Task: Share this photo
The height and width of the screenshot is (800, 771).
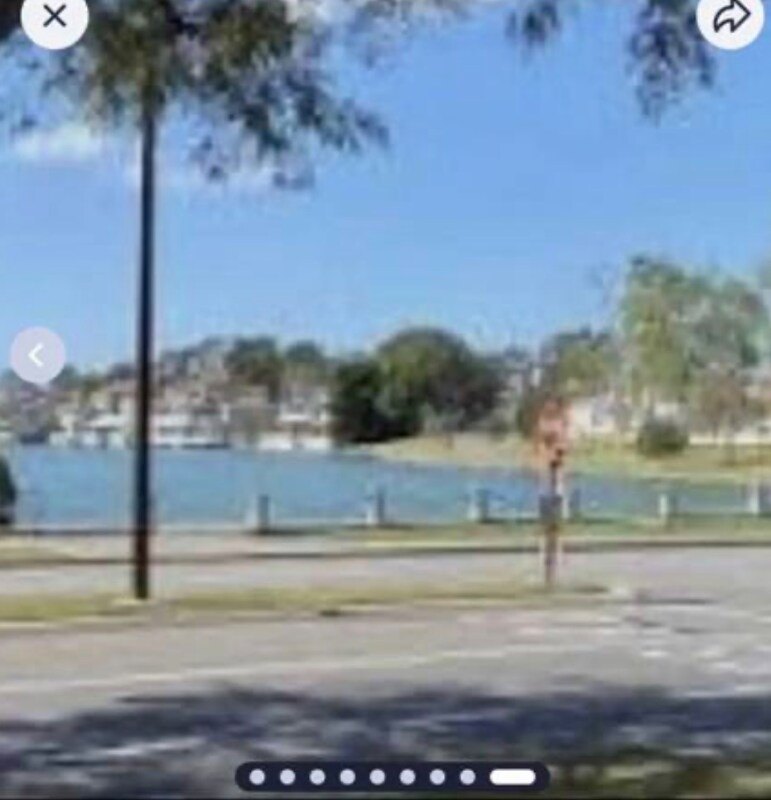Action: (x=730, y=16)
